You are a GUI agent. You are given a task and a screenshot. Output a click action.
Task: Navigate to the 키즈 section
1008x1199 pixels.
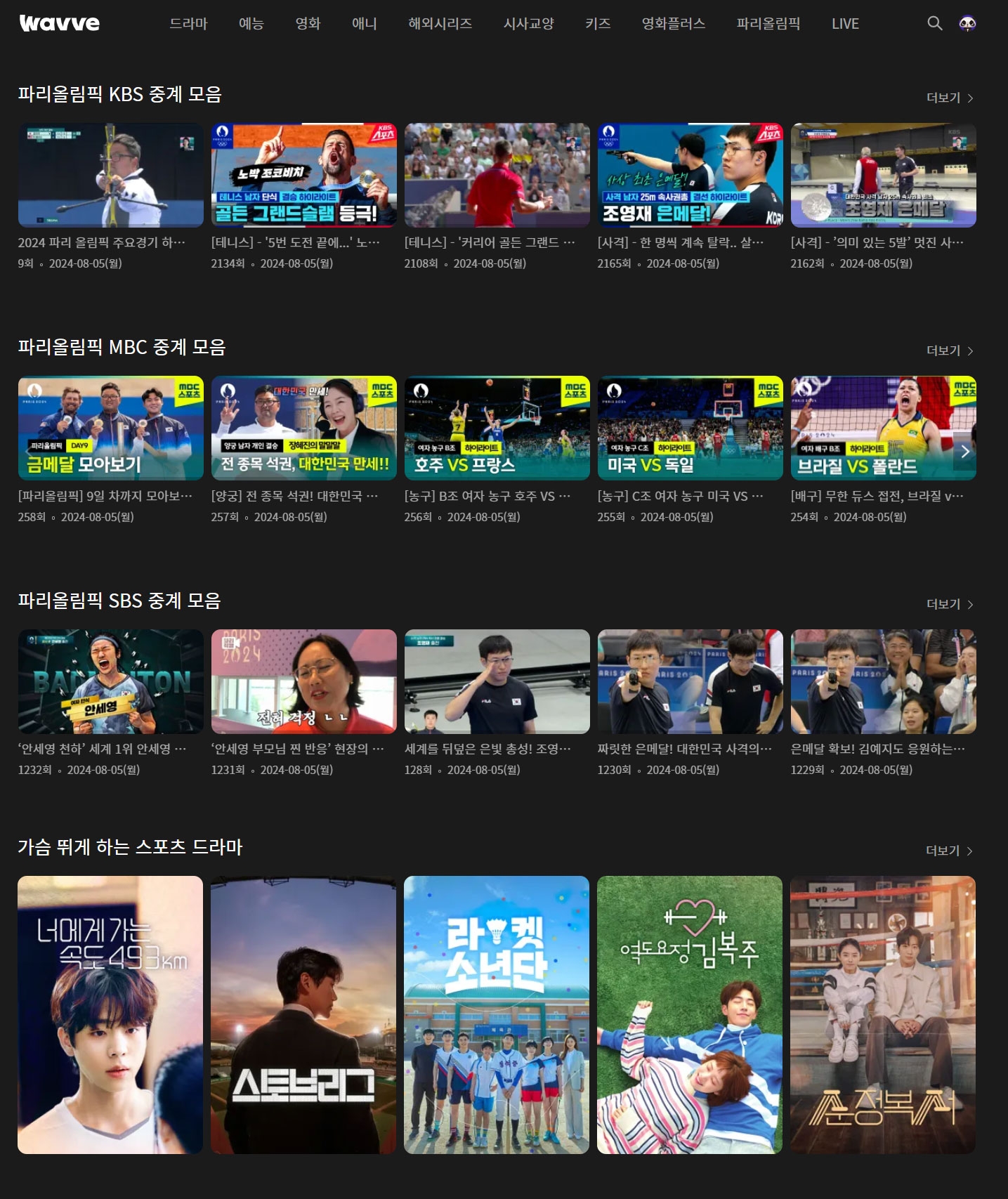(596, 23)
